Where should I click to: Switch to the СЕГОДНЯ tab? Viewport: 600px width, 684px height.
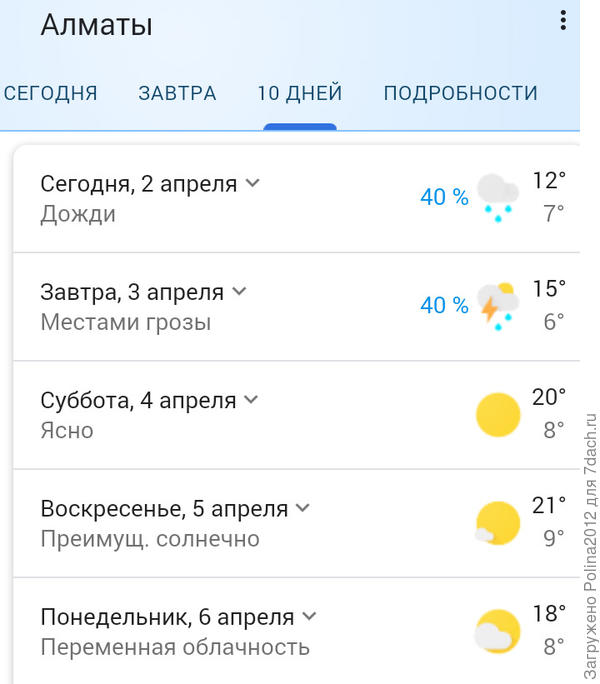coord(51,94)
